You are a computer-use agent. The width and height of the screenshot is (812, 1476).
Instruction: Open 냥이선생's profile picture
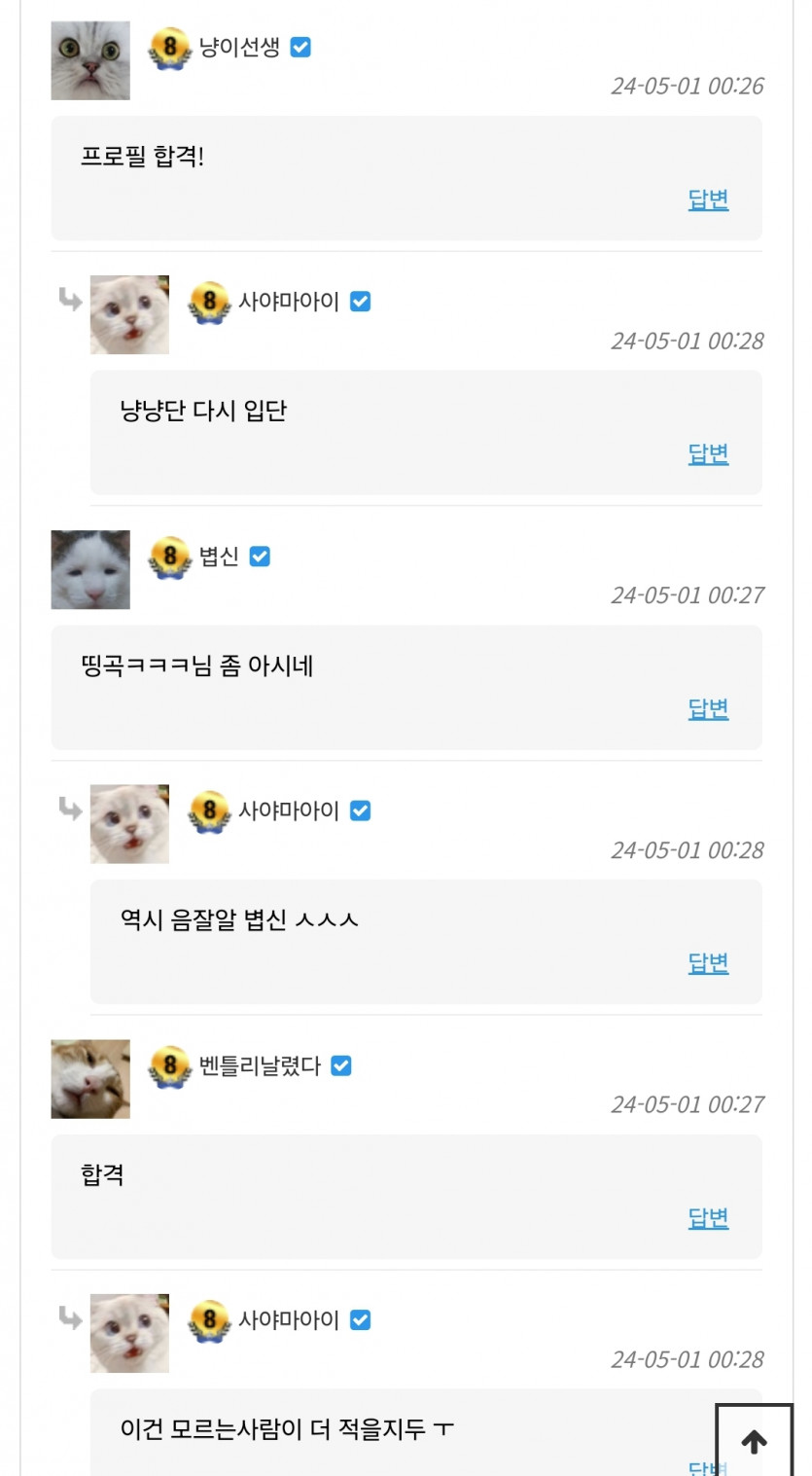click(90, 60)
